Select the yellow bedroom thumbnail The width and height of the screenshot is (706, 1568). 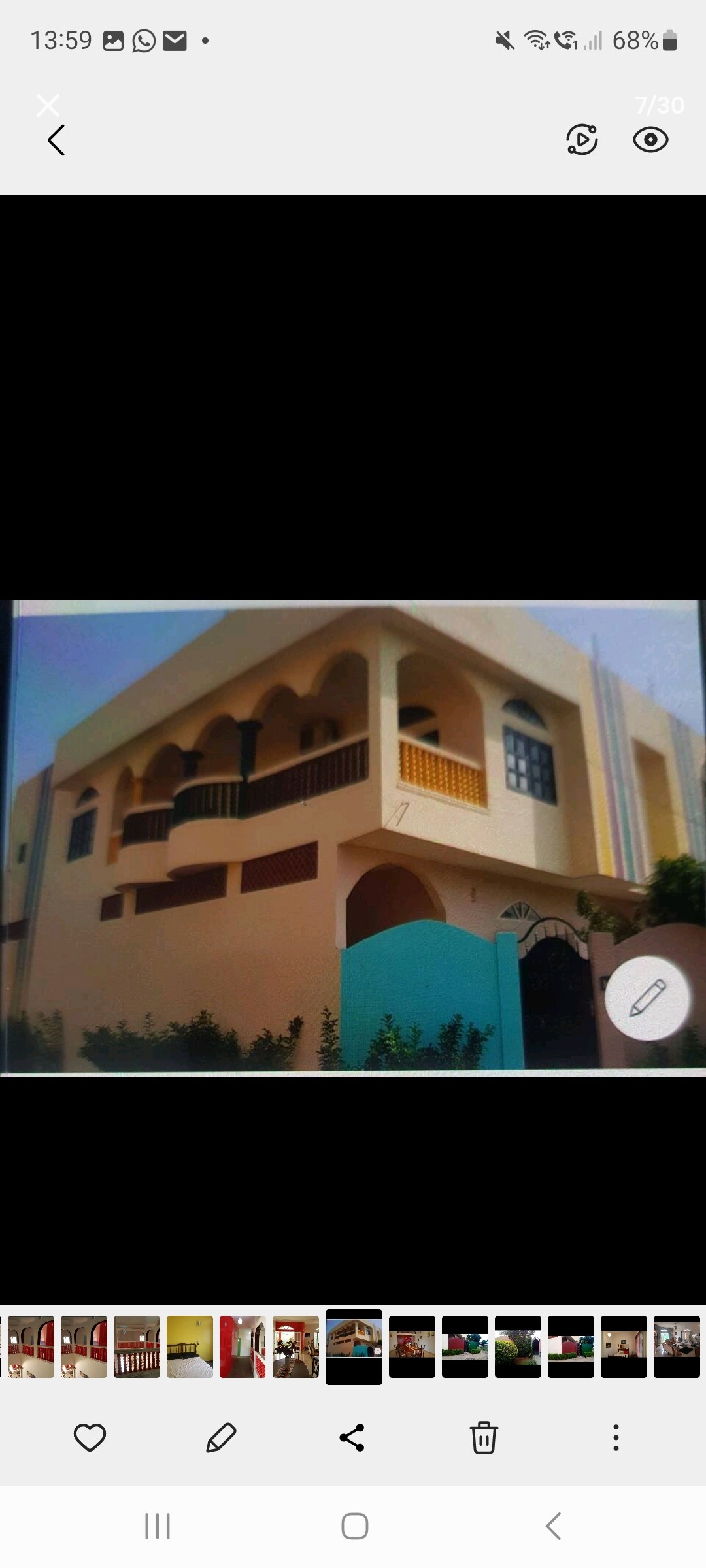tap(190, 1347)
